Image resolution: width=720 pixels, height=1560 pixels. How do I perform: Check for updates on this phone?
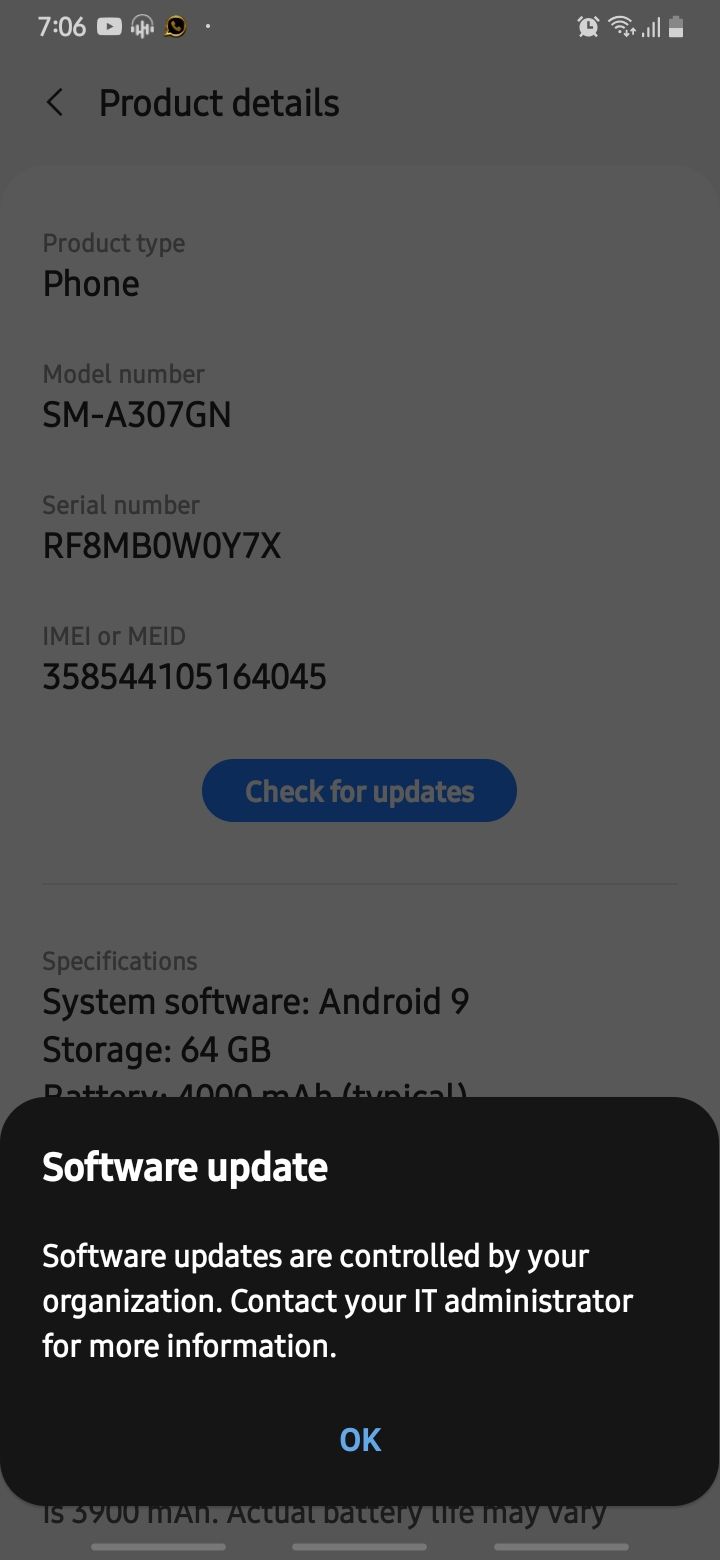click(359, 791)
